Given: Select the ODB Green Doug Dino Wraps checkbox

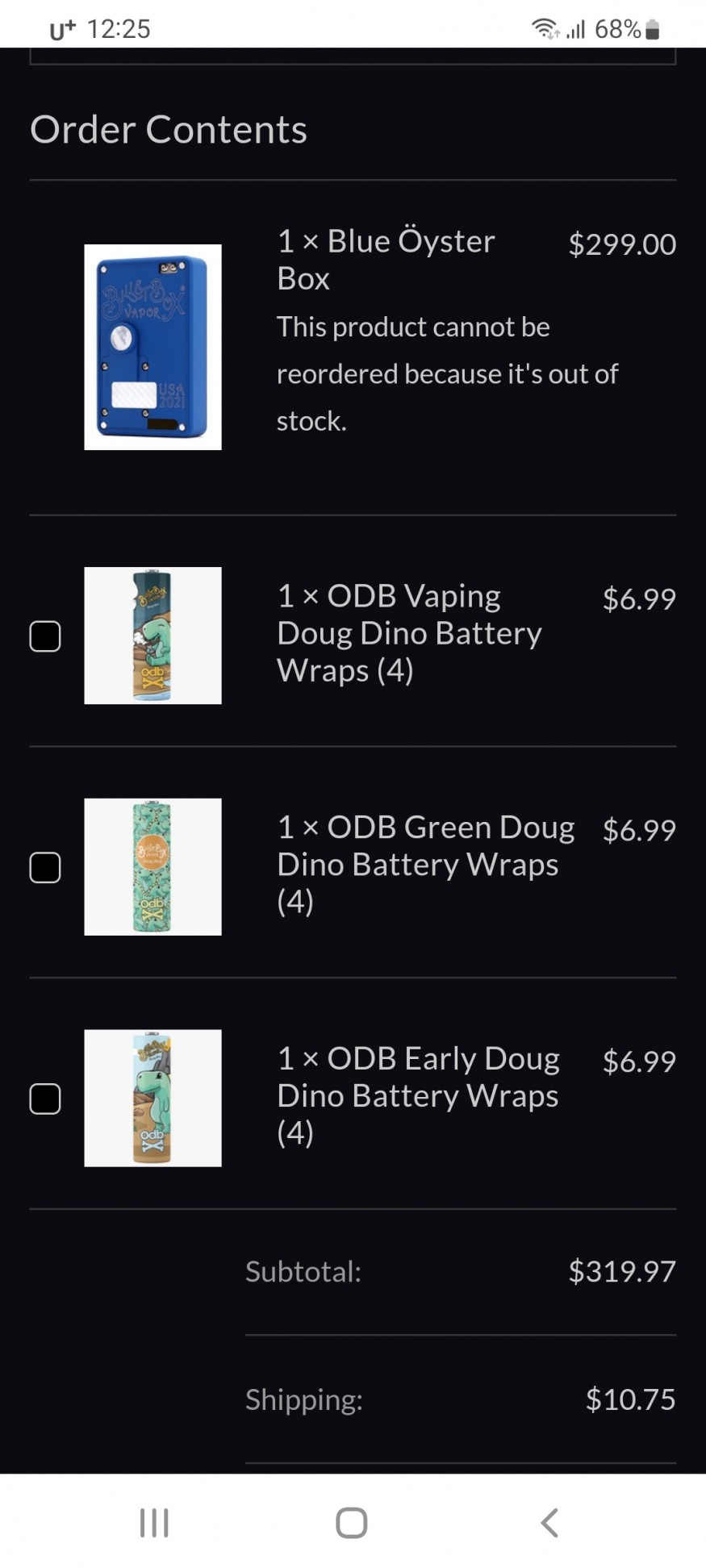Looking at the screenshot, I should tap(45, 868).
